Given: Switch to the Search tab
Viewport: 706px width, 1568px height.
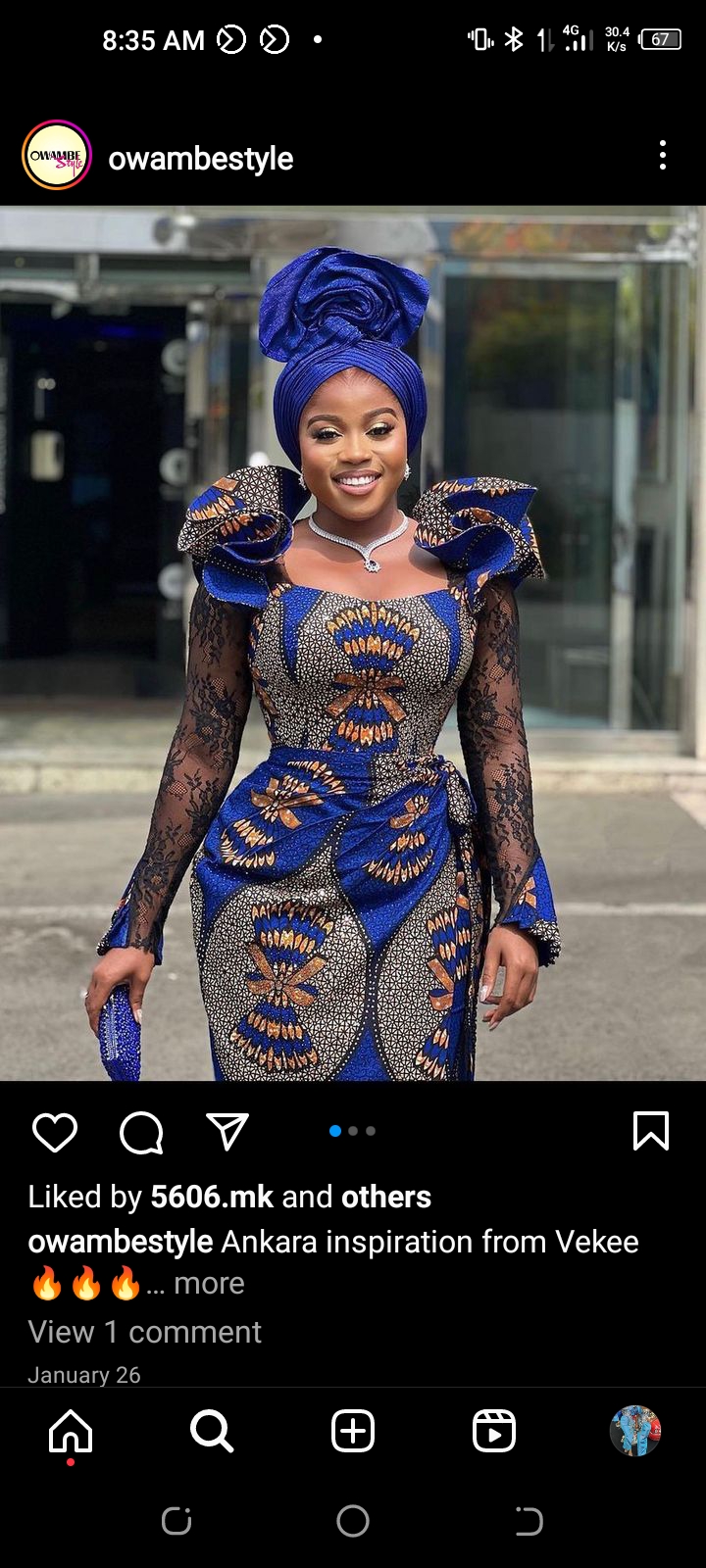Looking at the screenshot, I should (x=212, y=1432).
